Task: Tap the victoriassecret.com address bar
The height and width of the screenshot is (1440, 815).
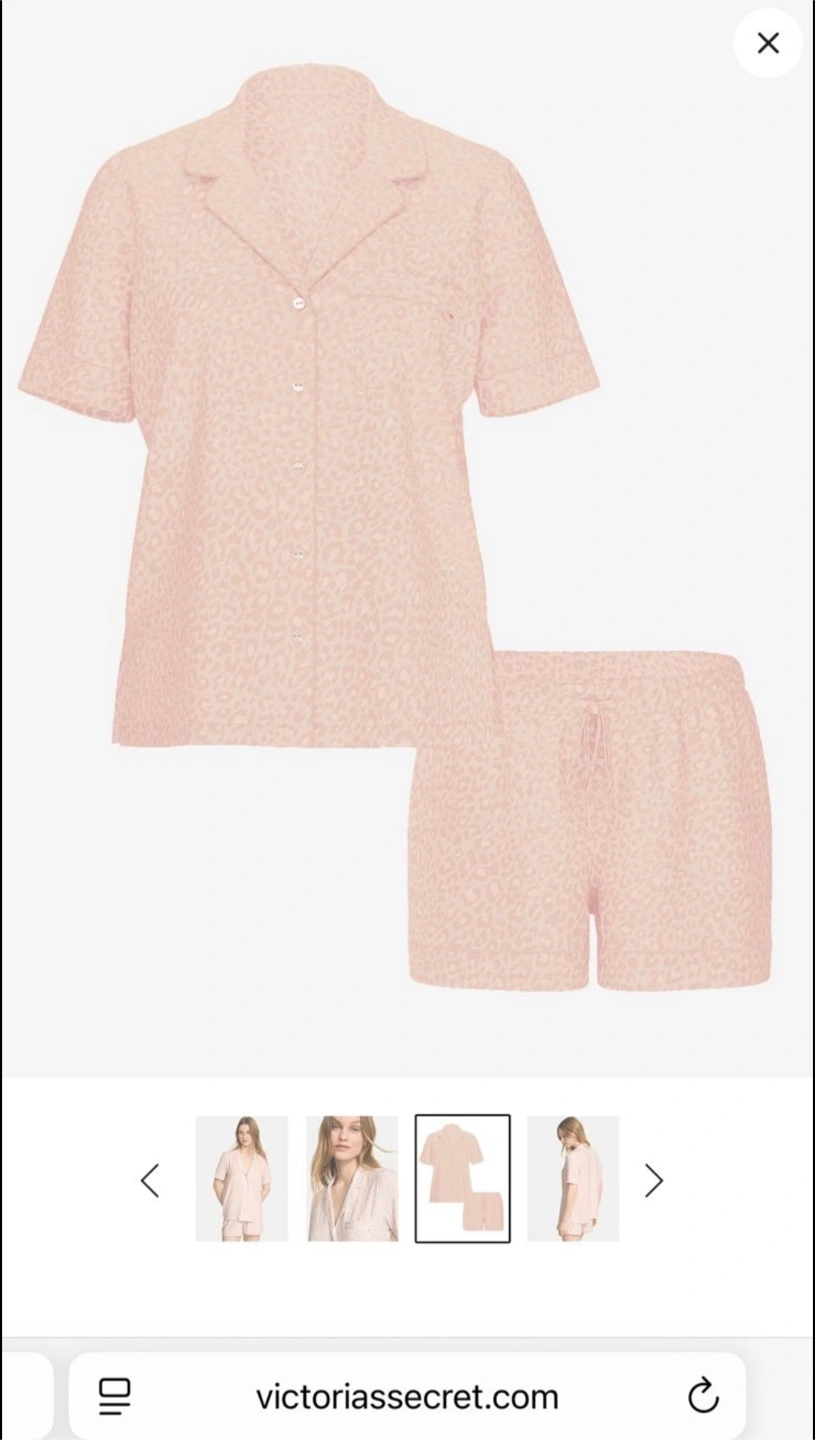Action: pyautogui.click(x=407, y=1396)
